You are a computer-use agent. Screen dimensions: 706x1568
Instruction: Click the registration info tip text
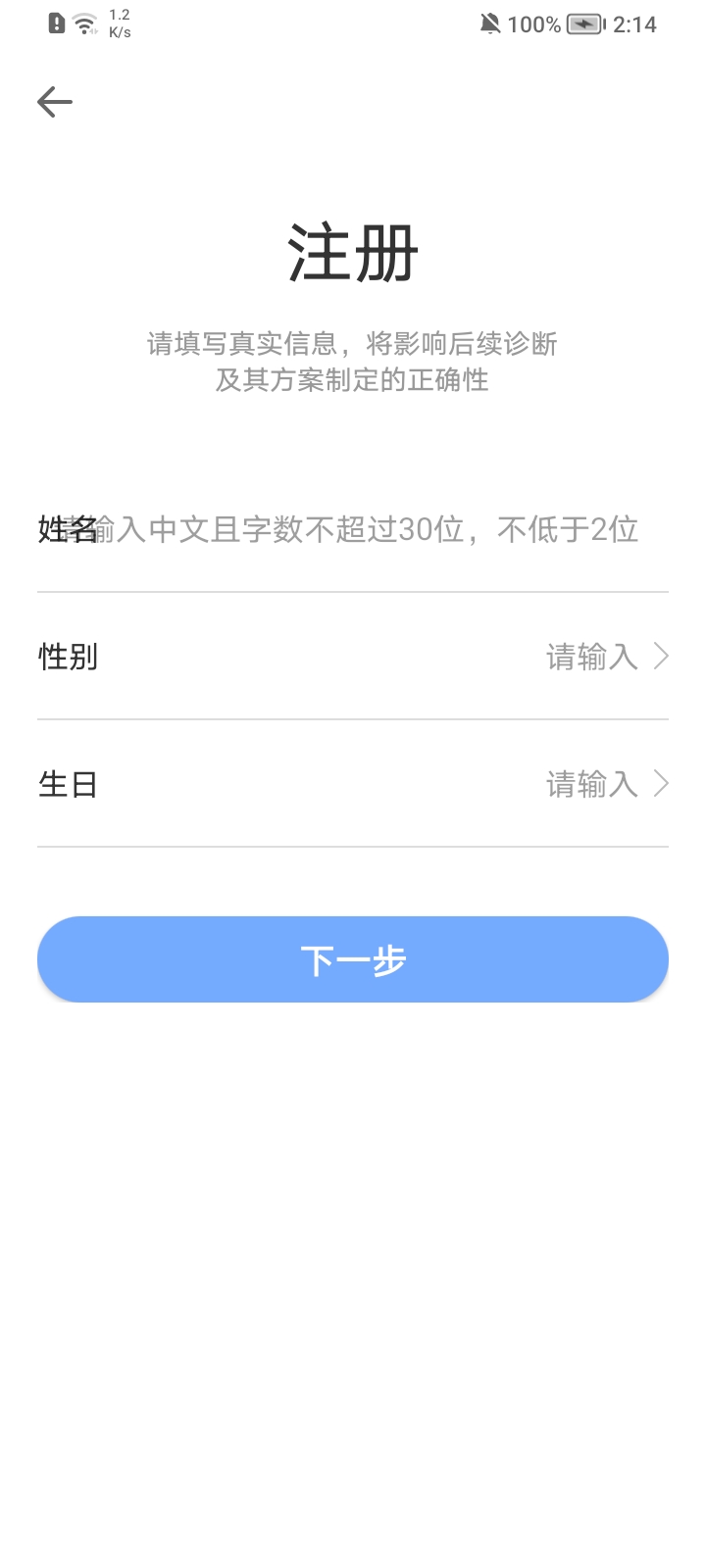point(353,361)
